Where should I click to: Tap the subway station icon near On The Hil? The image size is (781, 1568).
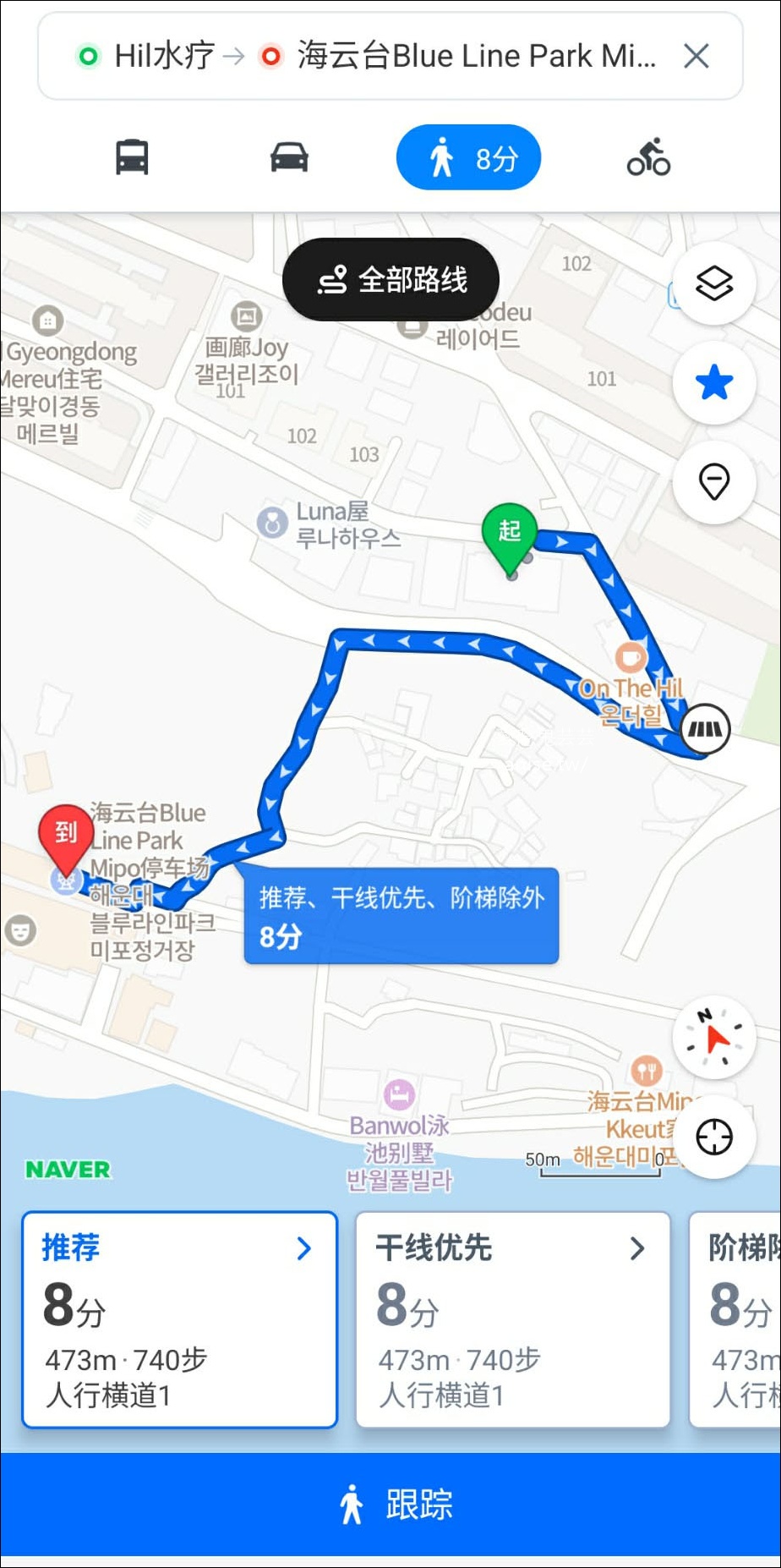pos(707,728)
